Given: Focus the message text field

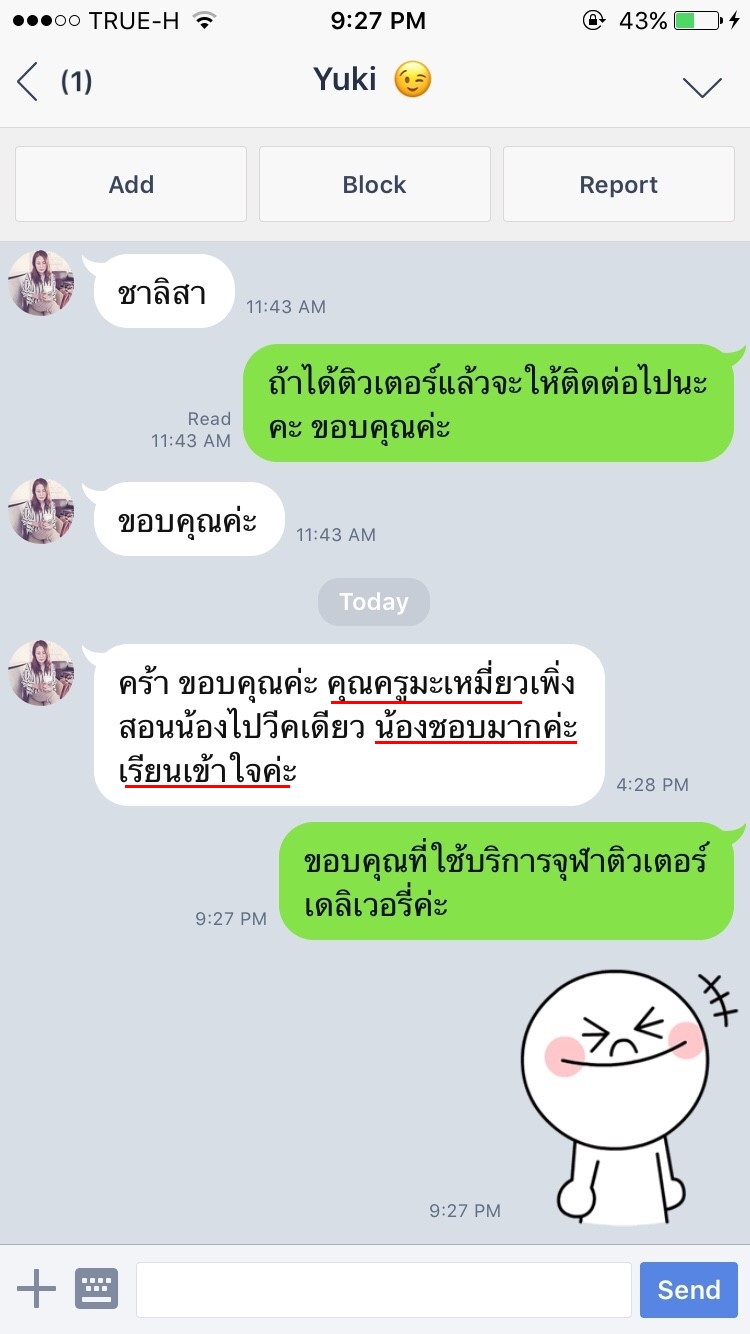Looking at the screenshot, I should tap(384, 1290).
